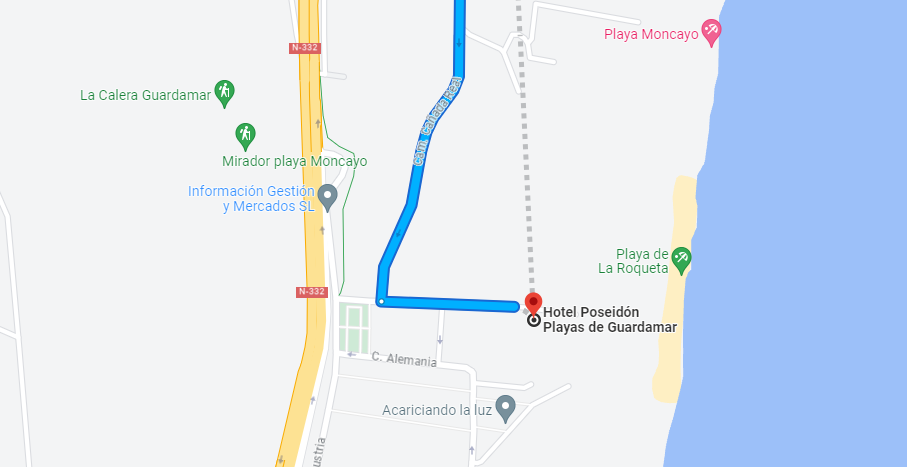The height and width of the screenshot is (467, 907).
Task: Open Información Gestión y Mercados SL pin
Action: point(328,196)
